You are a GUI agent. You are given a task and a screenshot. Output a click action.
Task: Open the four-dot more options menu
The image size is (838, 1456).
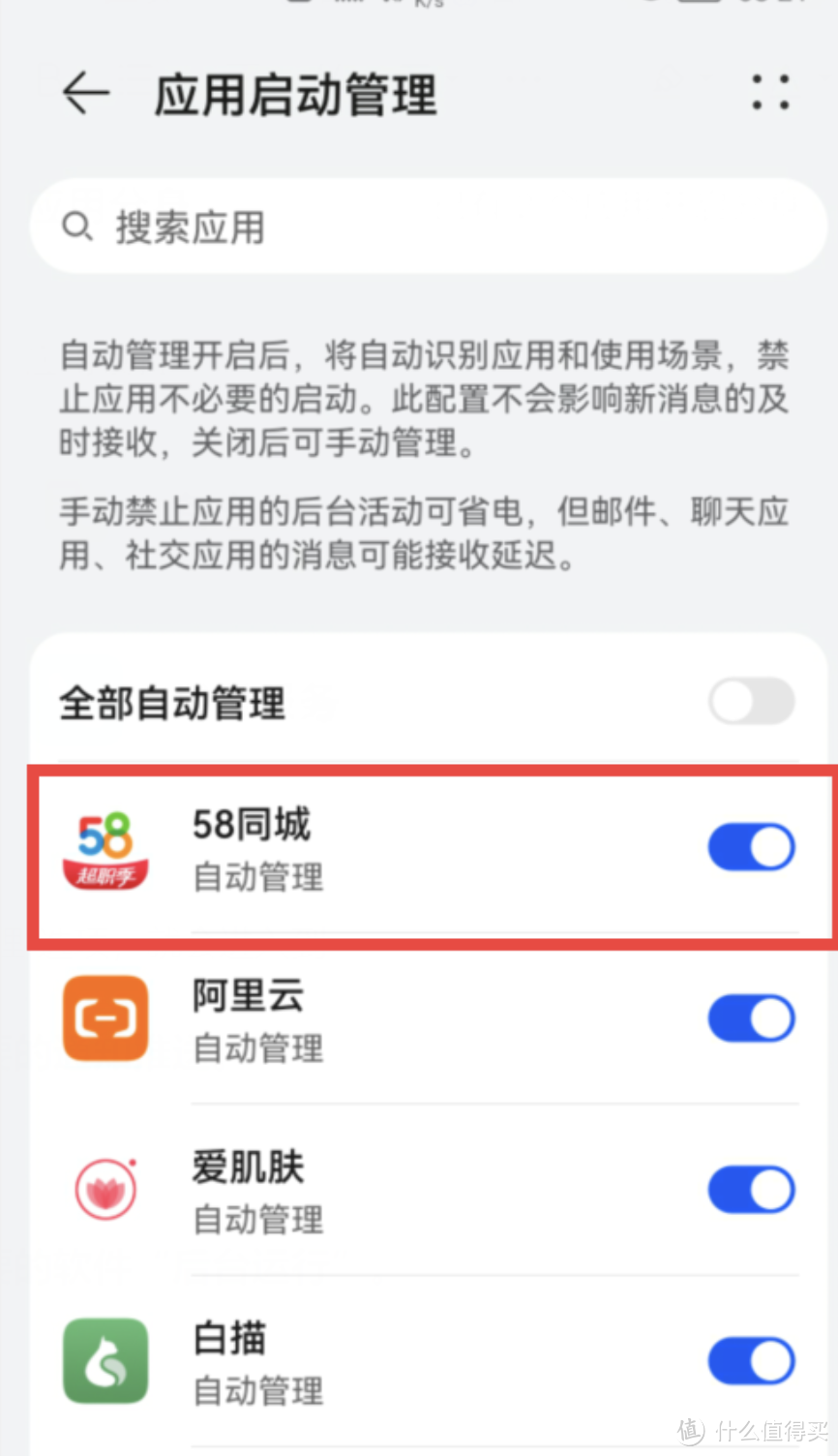[x=771, y=93]
